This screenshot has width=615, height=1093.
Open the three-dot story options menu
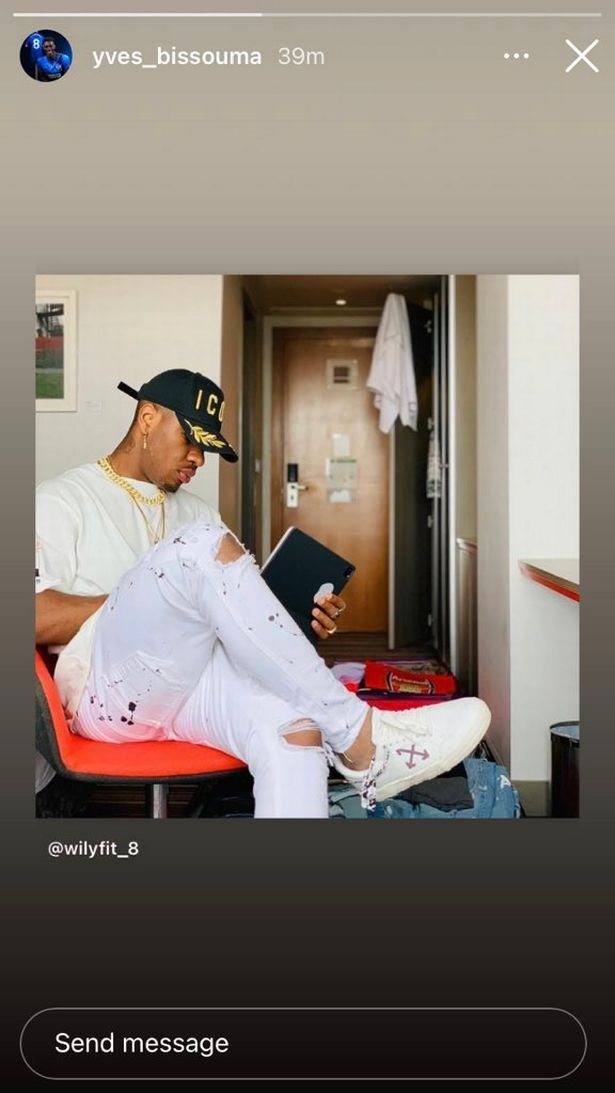tap(517, 56)
